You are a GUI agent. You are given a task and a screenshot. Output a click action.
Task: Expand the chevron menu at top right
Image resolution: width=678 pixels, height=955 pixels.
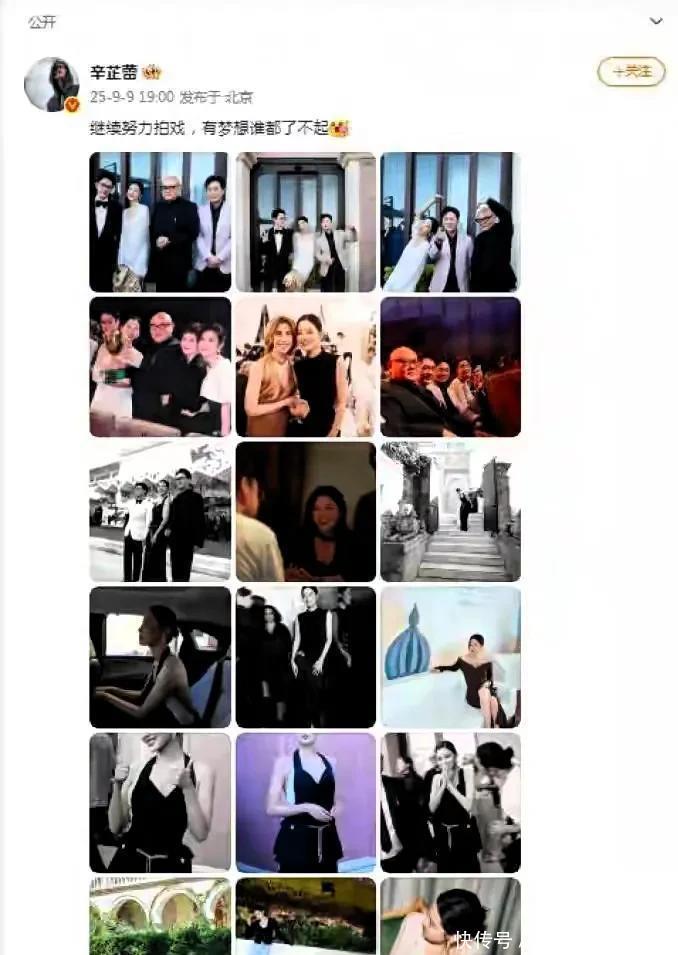(656, 21)
